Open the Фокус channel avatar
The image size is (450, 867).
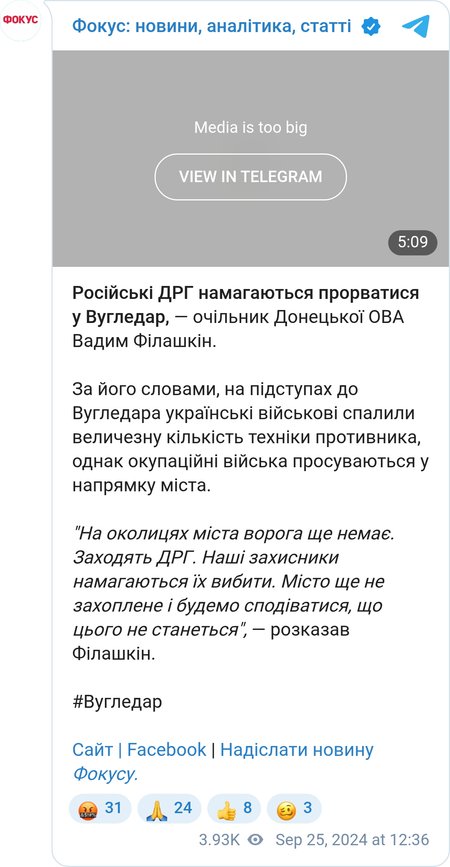[20, 20]
